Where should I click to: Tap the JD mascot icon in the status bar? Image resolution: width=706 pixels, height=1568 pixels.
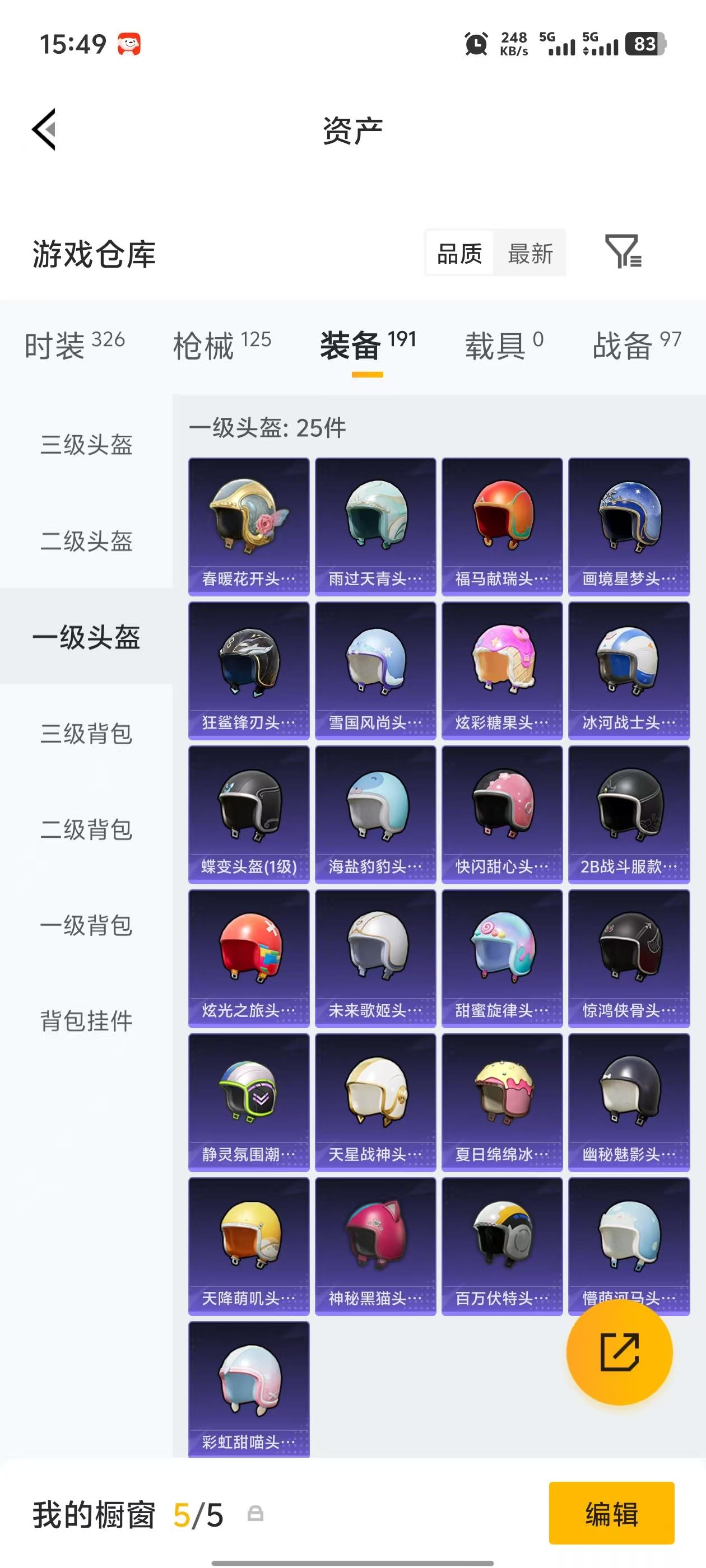[128, 45]
